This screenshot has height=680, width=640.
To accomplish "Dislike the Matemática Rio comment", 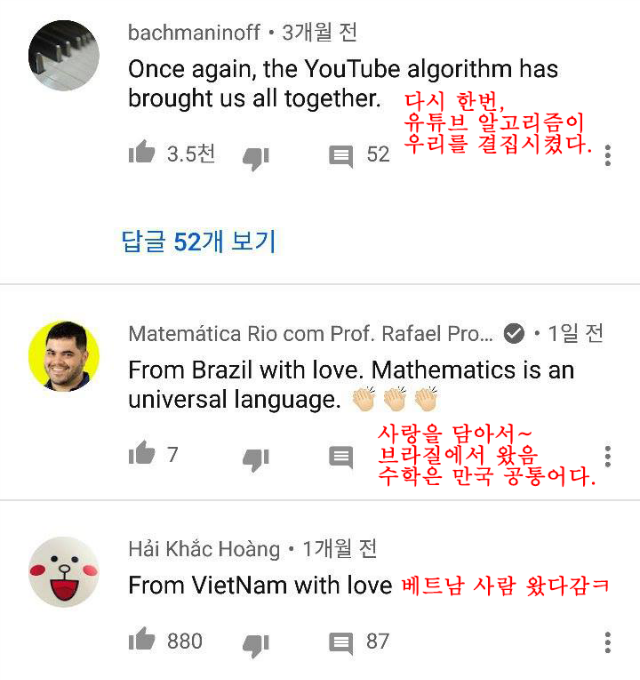I will pyautogui.click(x=256, y=458).
